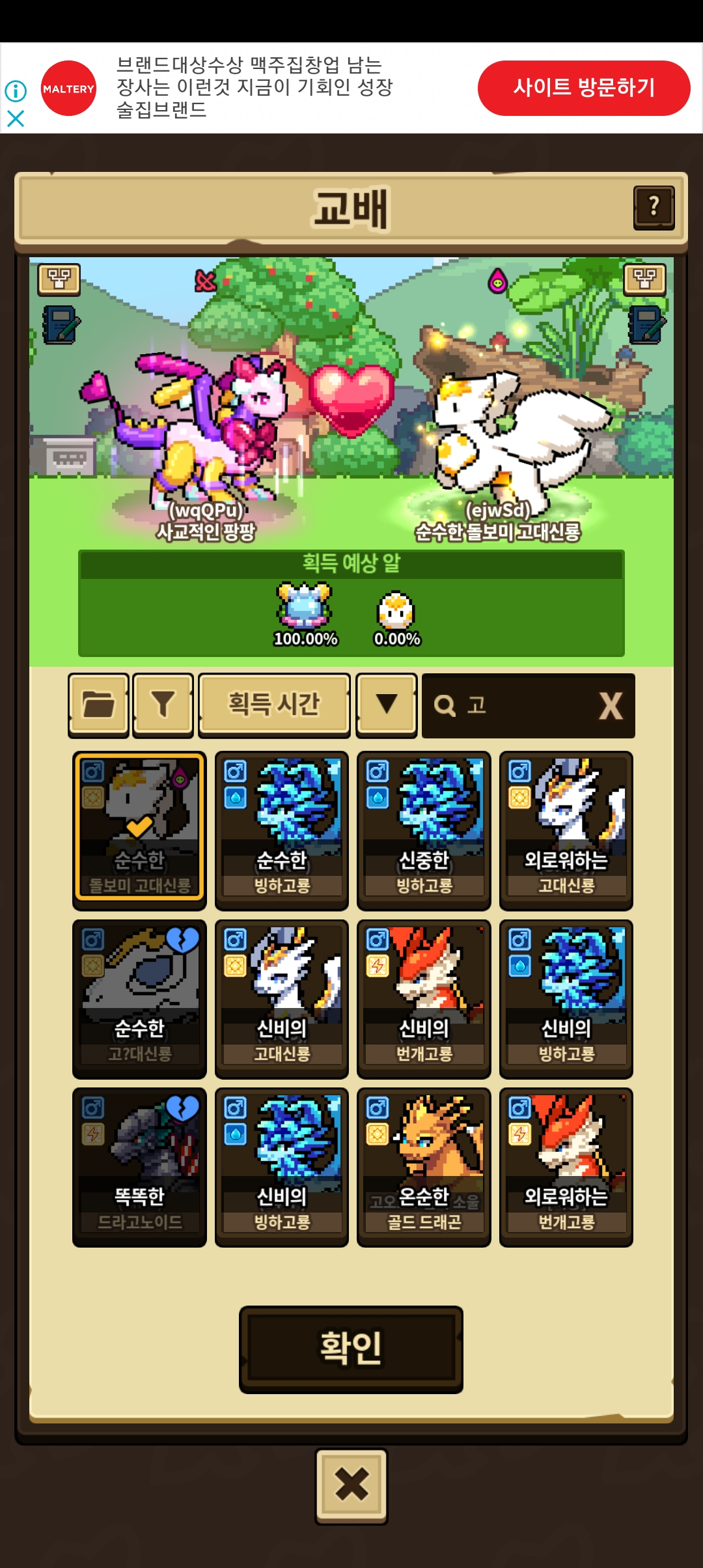Toggle sort order with the down arrow
The image size is (703, 1568).
coord(387,705)
